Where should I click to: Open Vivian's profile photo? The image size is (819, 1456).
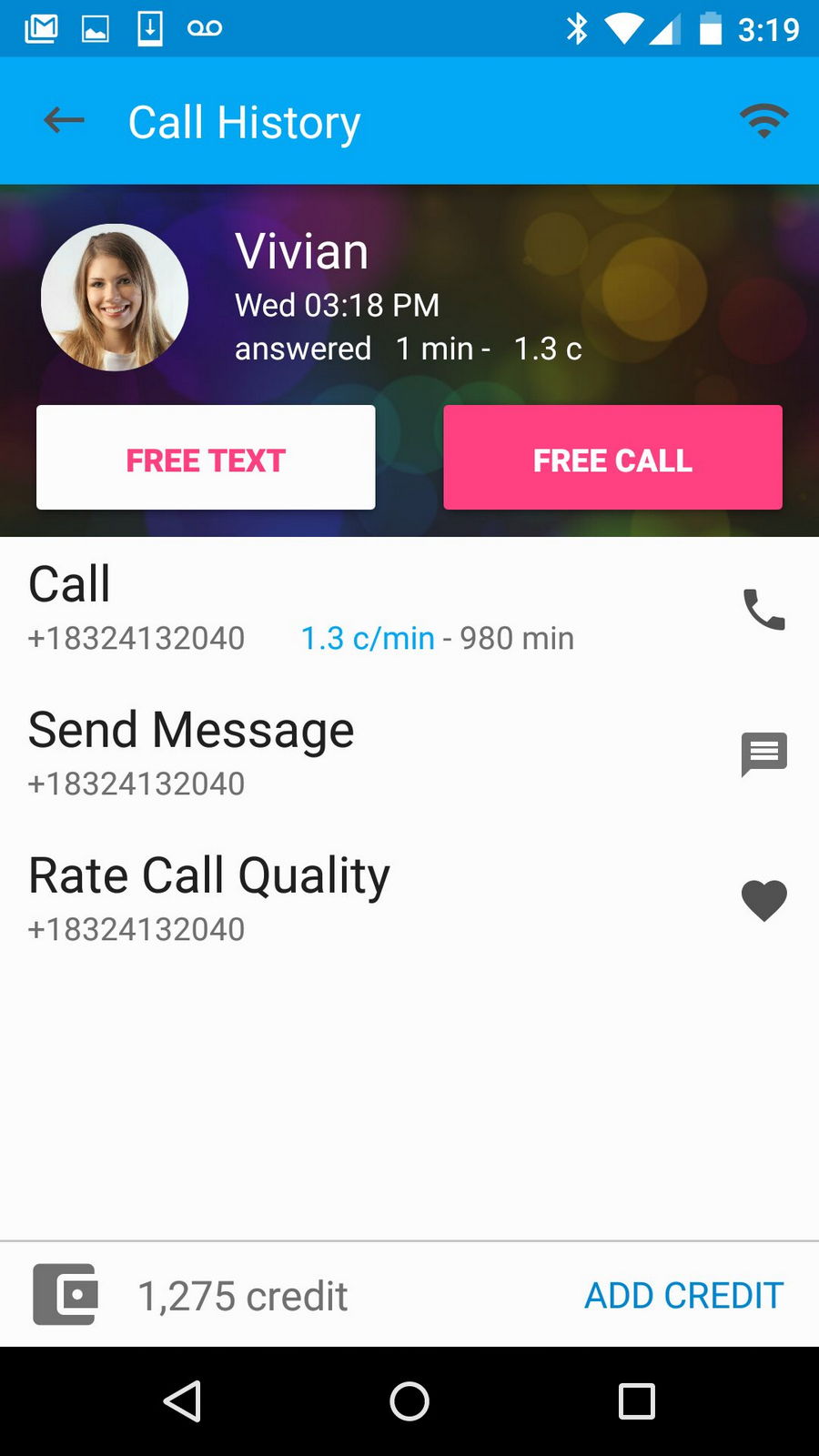click(115, 298)
